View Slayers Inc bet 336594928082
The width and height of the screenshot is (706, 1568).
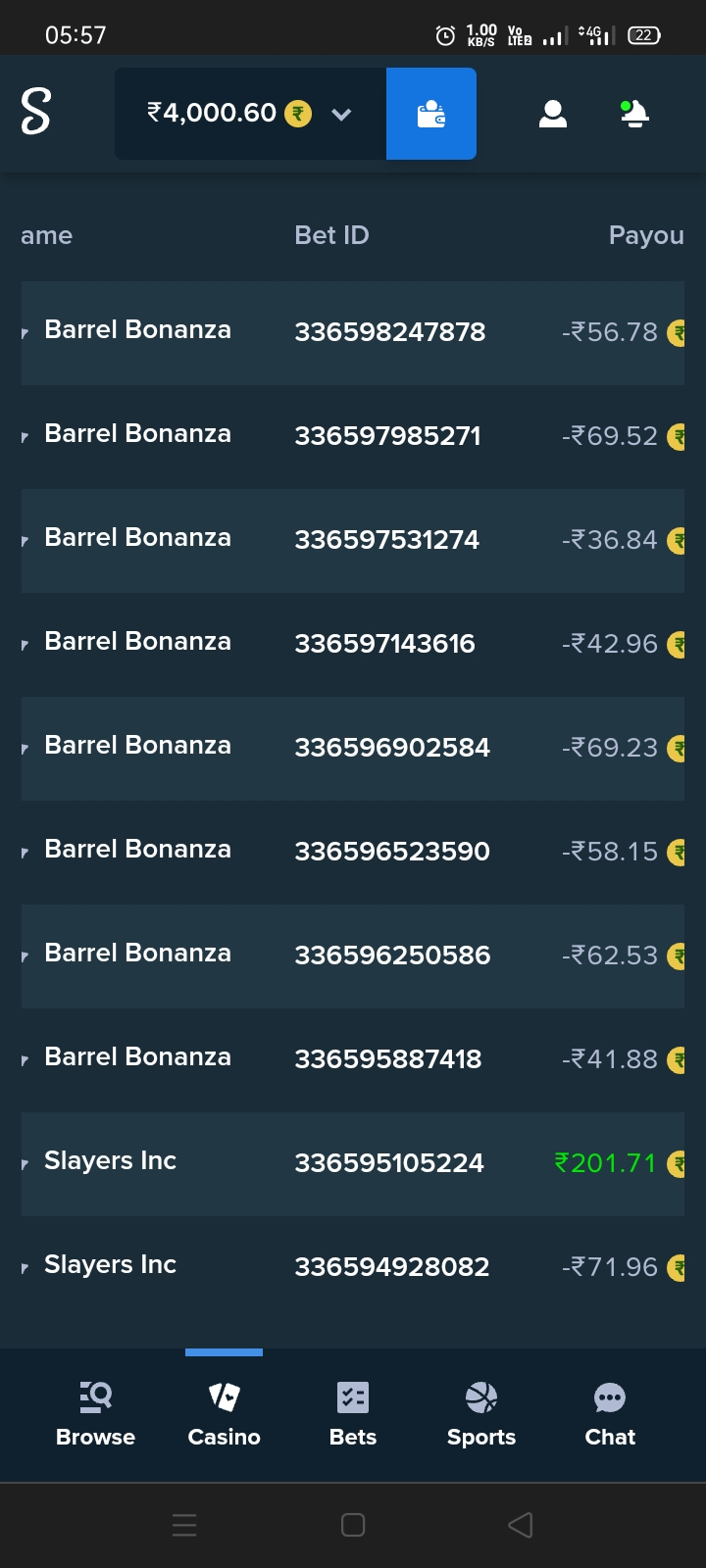click(x=353, y=1267)
